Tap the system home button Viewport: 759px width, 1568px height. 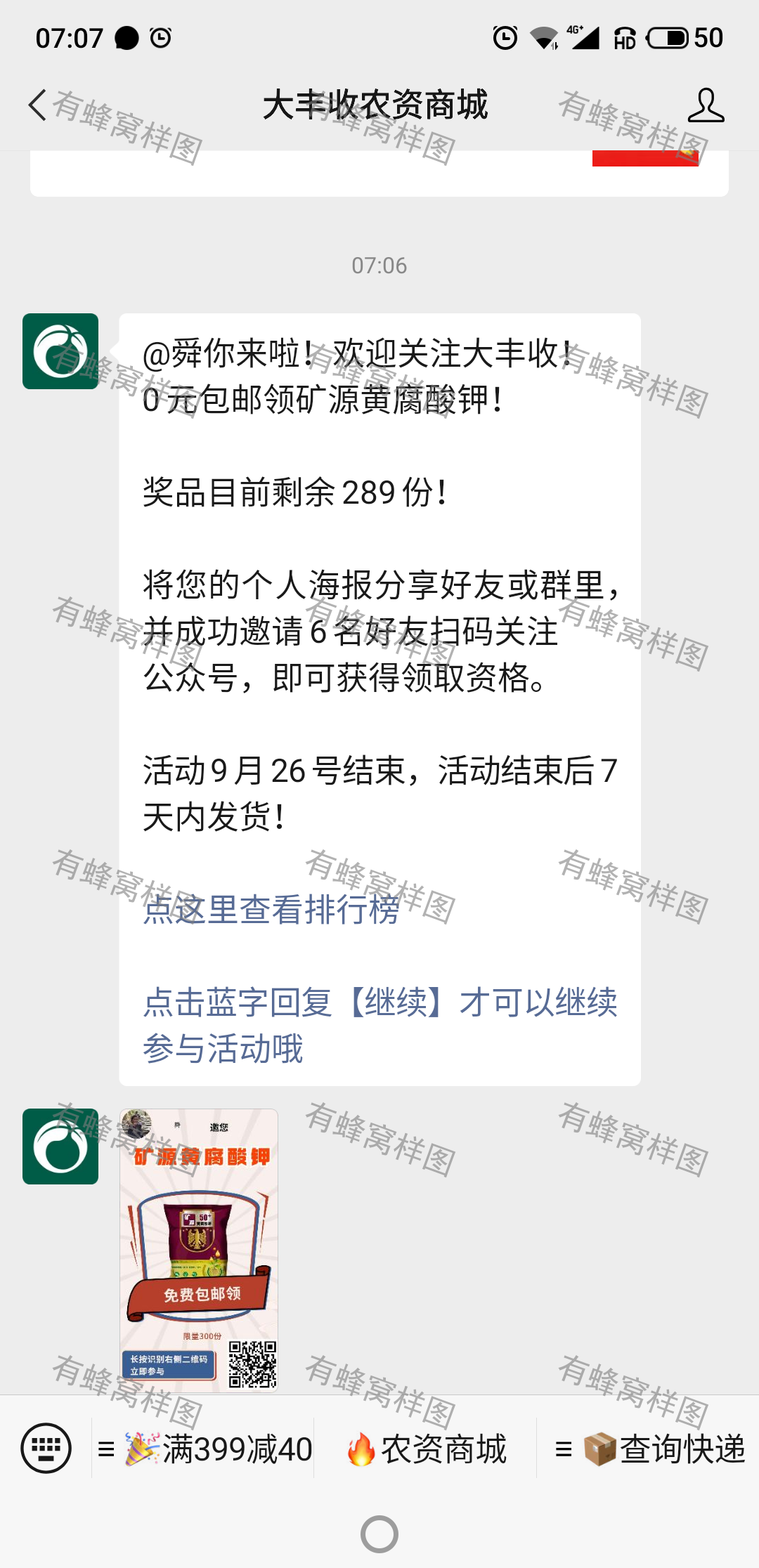tap(379, 1534)
